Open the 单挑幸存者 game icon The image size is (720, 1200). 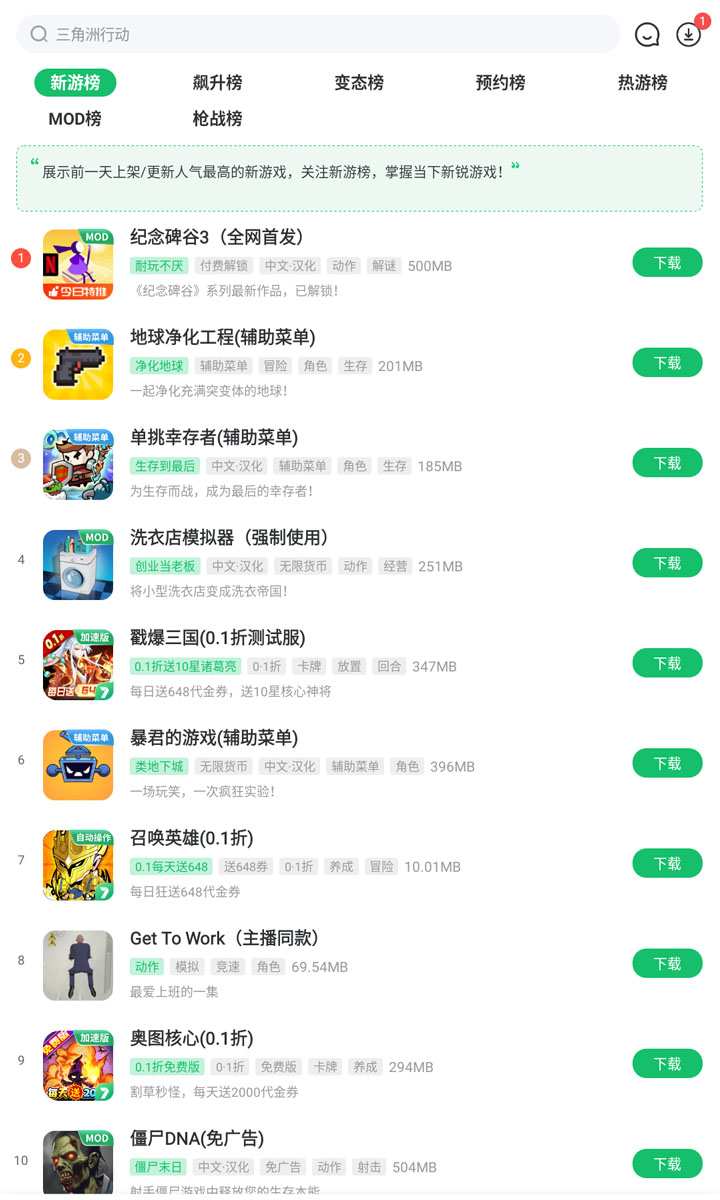pyautogui.click(x=78, y=464)
